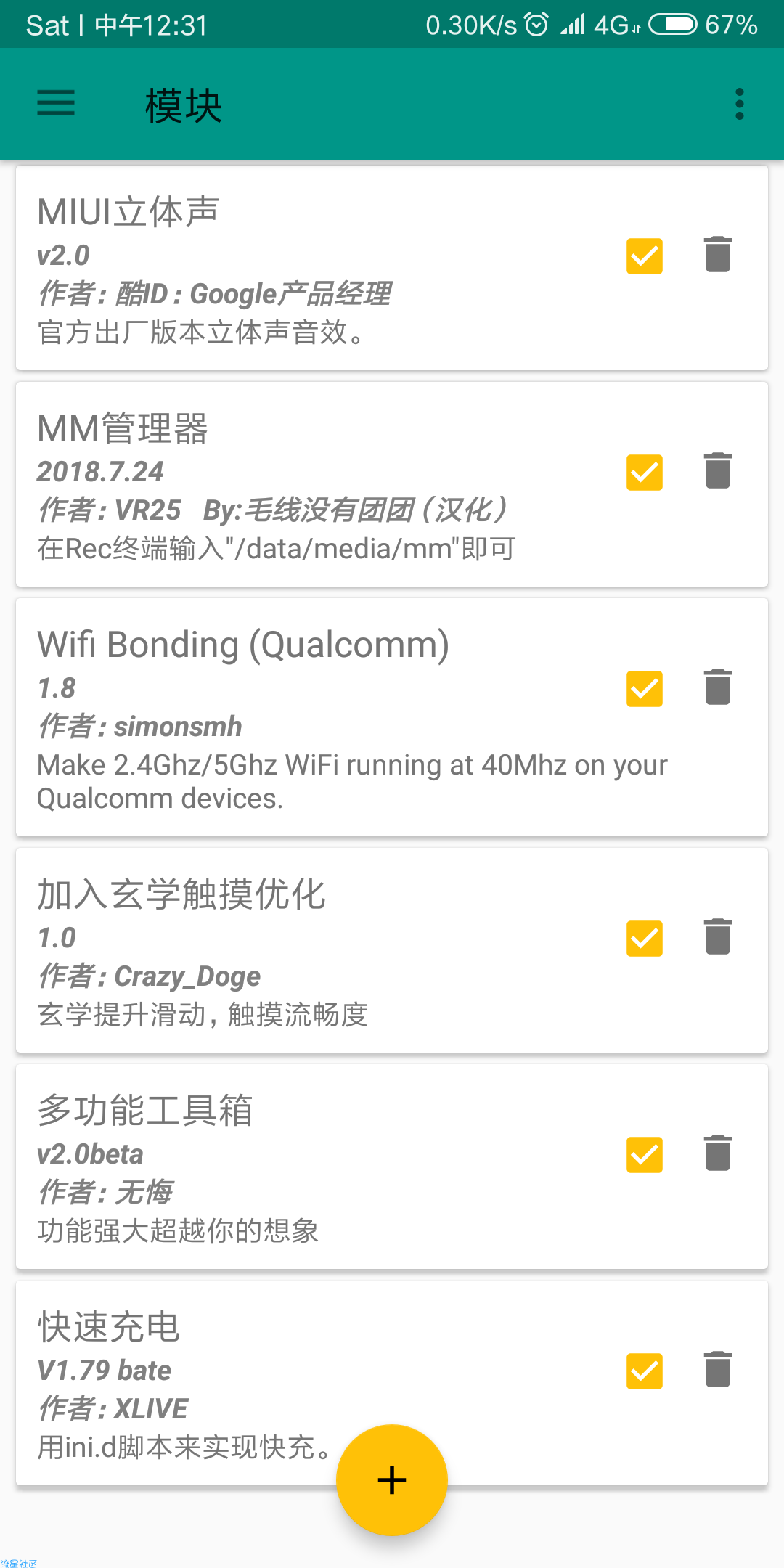Delete the Wifi Bonding (Qualcomm) module
This screenshot has height=1568, width=784.
pos(718,687)
